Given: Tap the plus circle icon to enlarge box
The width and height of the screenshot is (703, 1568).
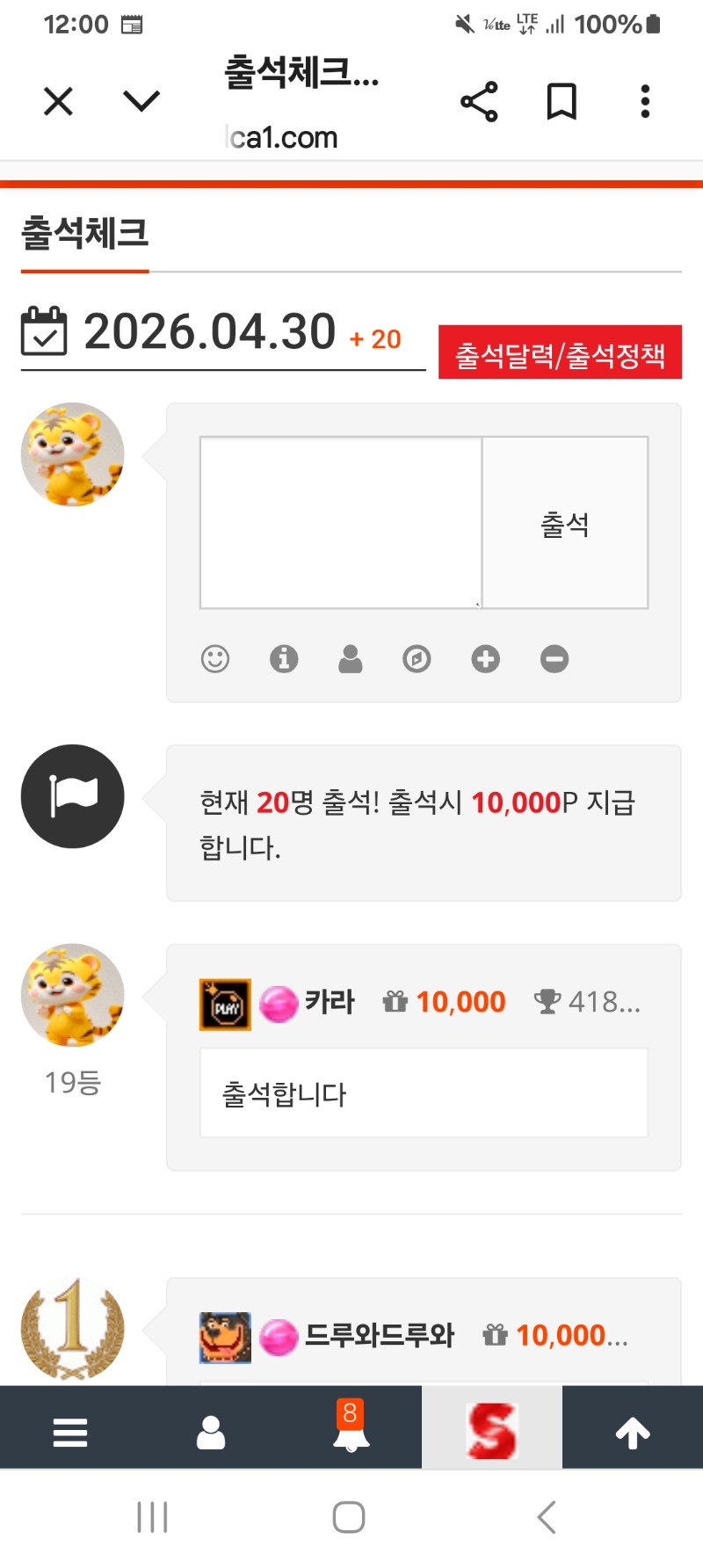Looking at the screenshot, I should click(485, 658).
